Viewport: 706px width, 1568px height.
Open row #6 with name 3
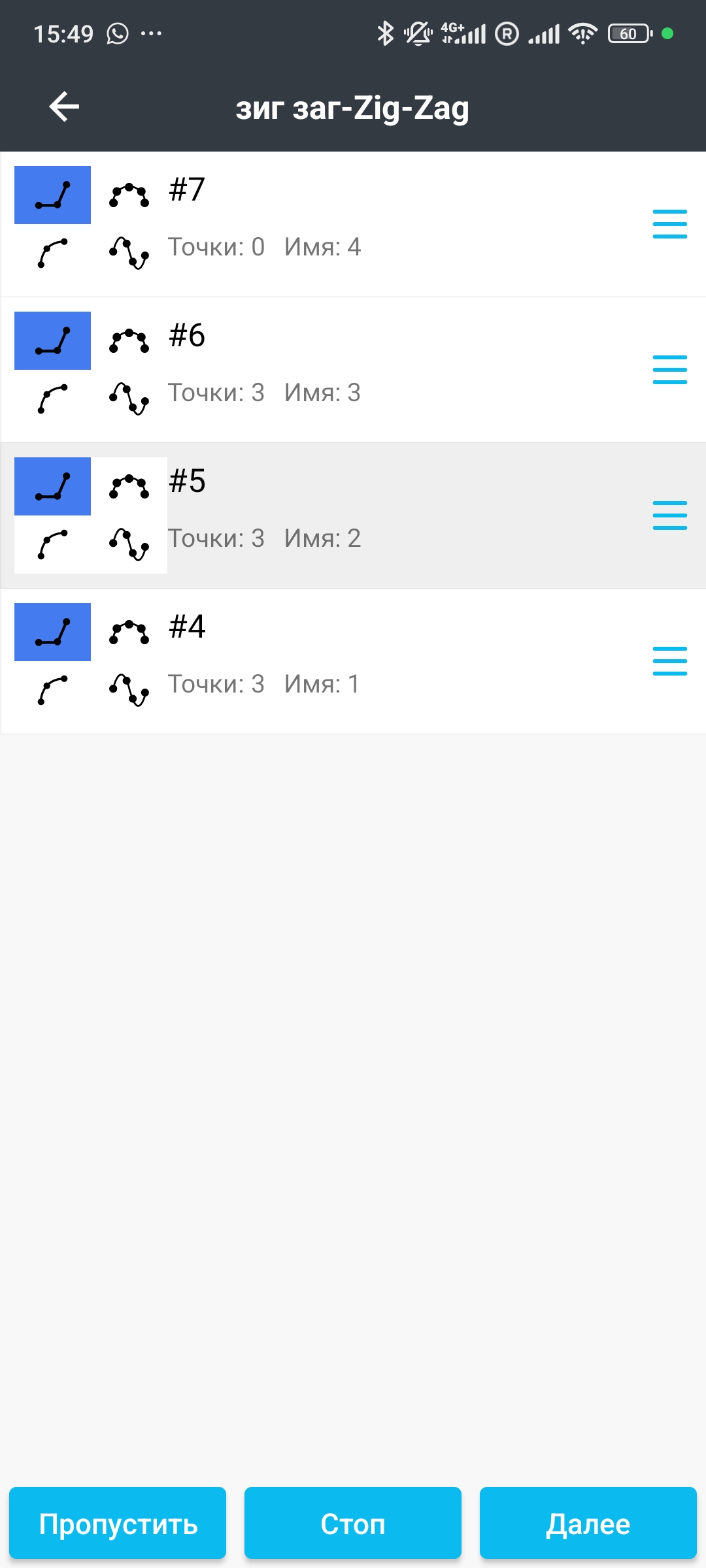392,370
